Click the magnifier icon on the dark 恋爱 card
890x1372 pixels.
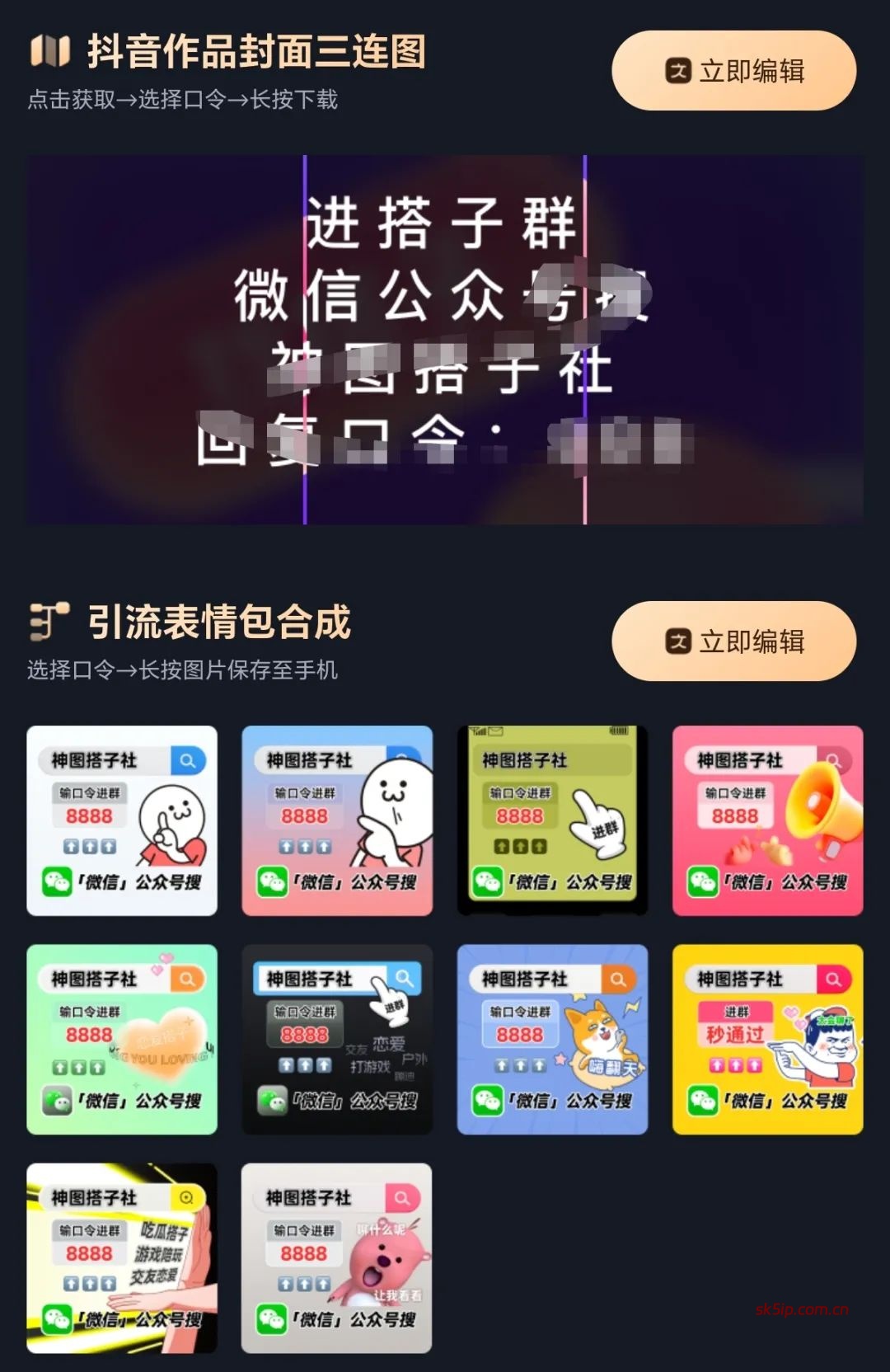click(404, 980)
